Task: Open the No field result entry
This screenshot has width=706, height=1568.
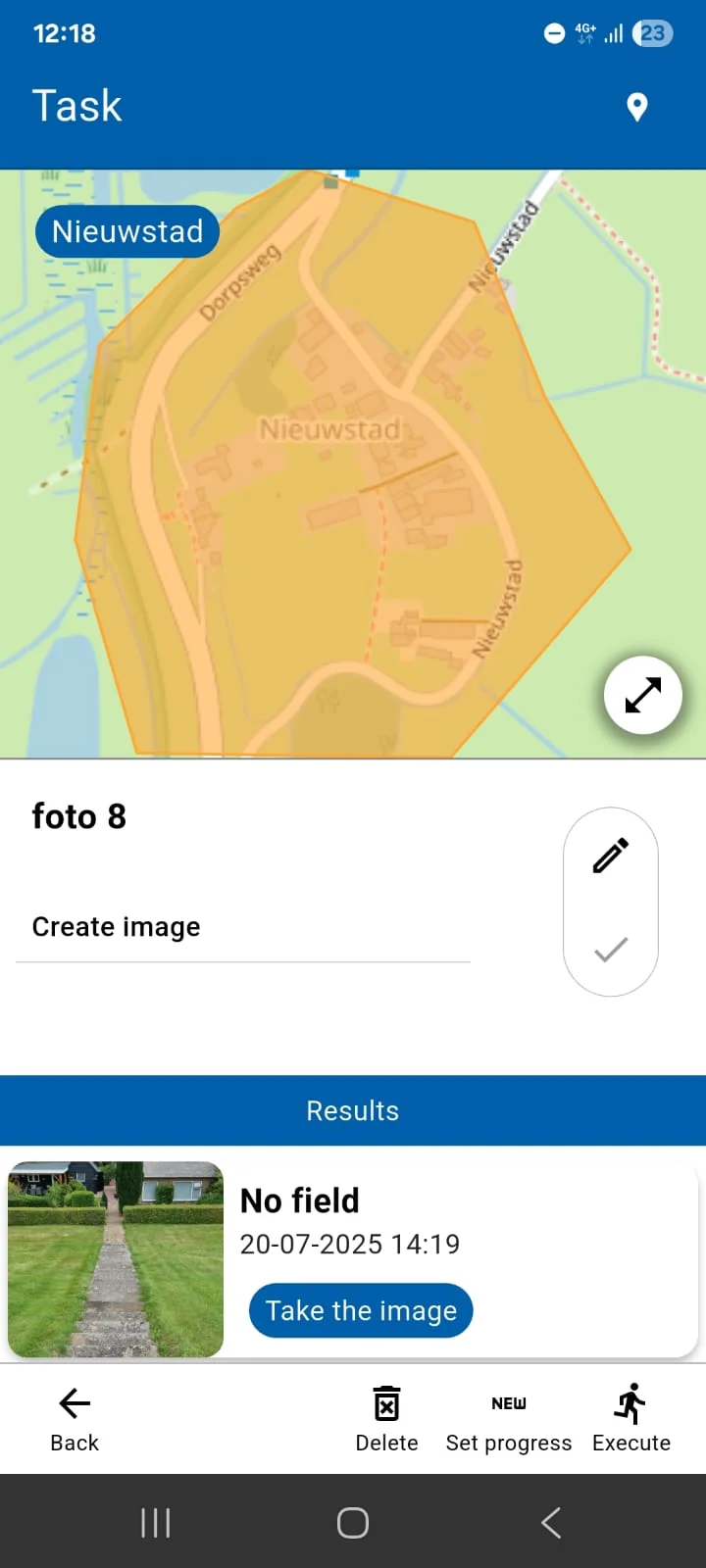Action: click(299, 1200)
